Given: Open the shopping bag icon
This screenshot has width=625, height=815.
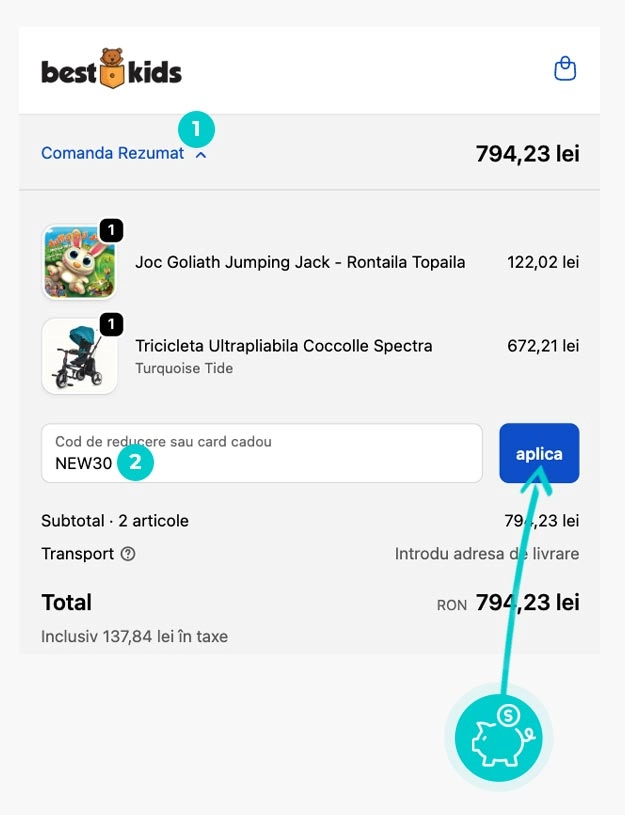Looking at the screenshot, I should [x=565, y=69].
